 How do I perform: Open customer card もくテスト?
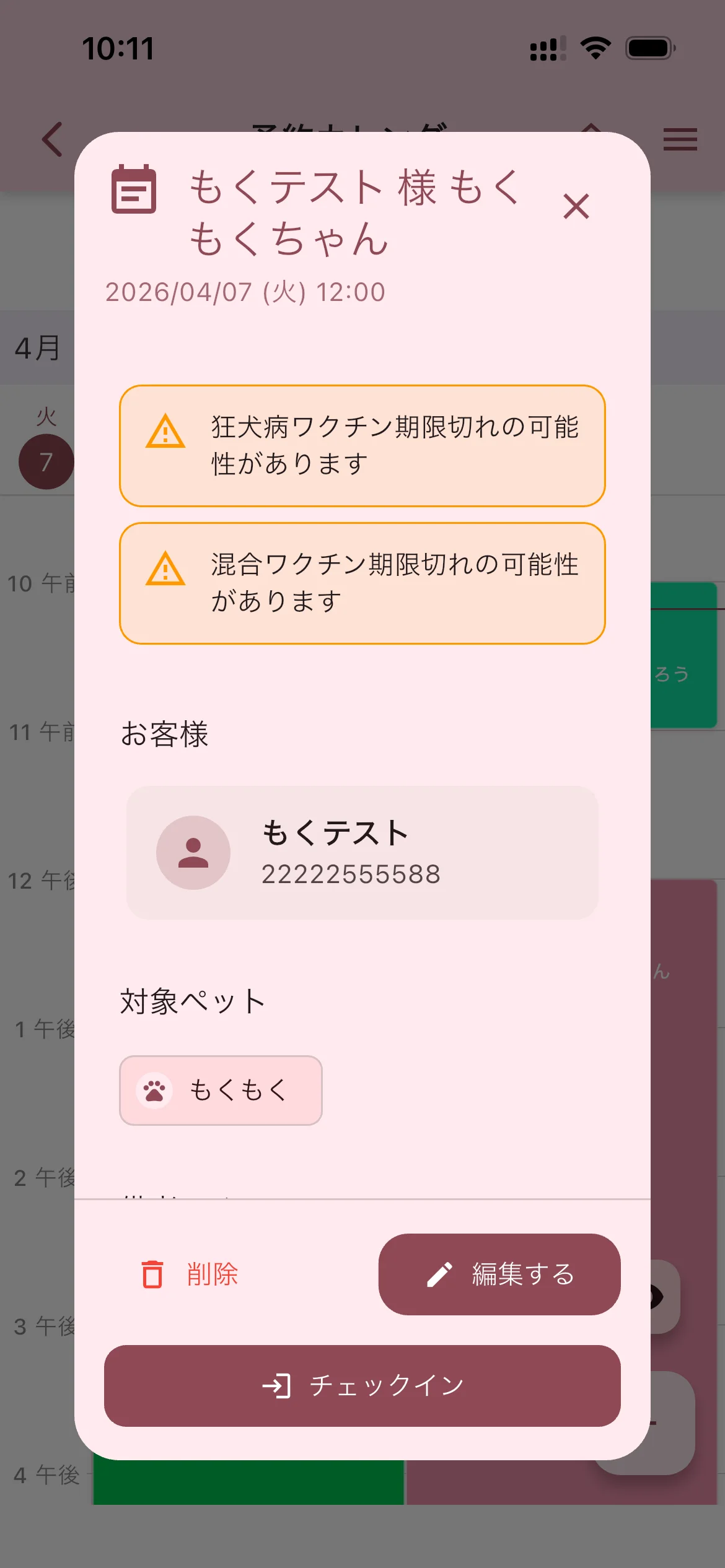tap(362, 853)
